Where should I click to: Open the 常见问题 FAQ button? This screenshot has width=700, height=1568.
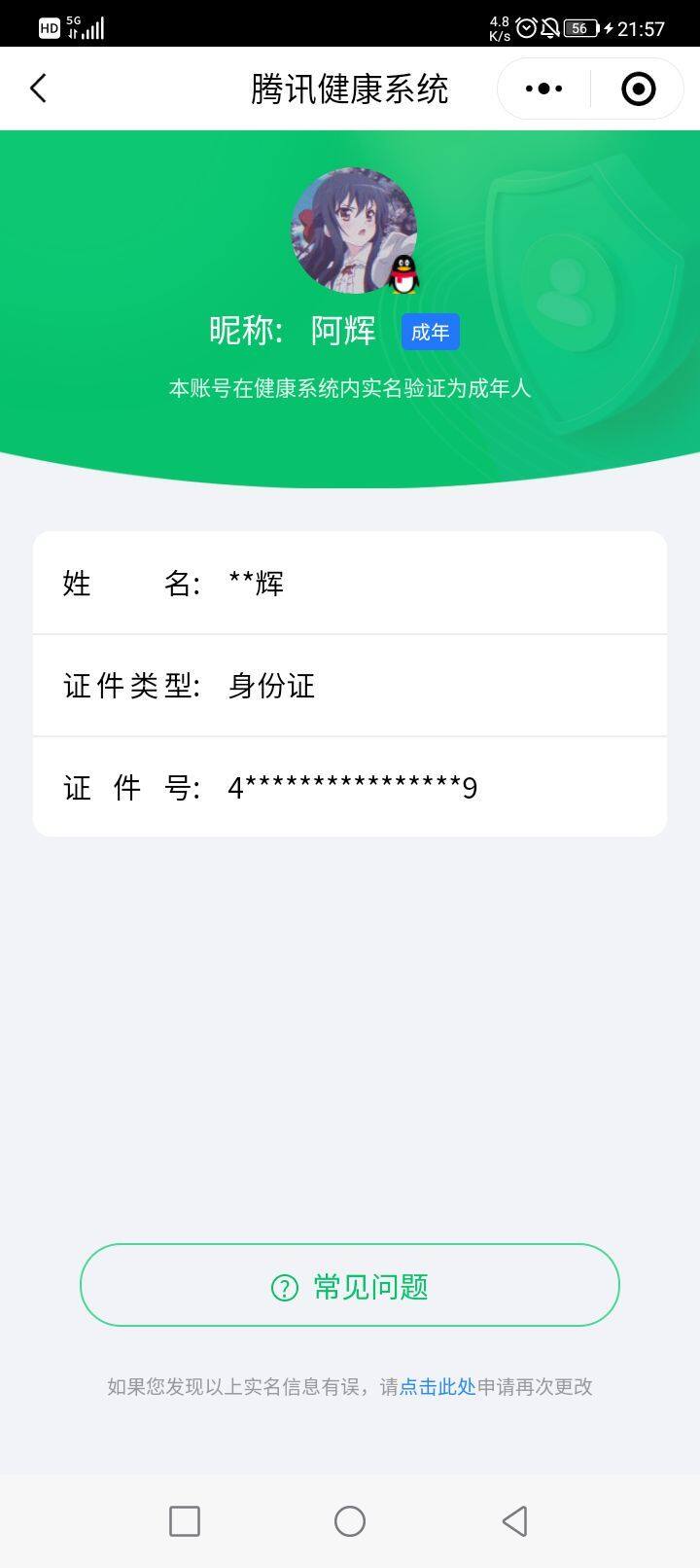350,1285
